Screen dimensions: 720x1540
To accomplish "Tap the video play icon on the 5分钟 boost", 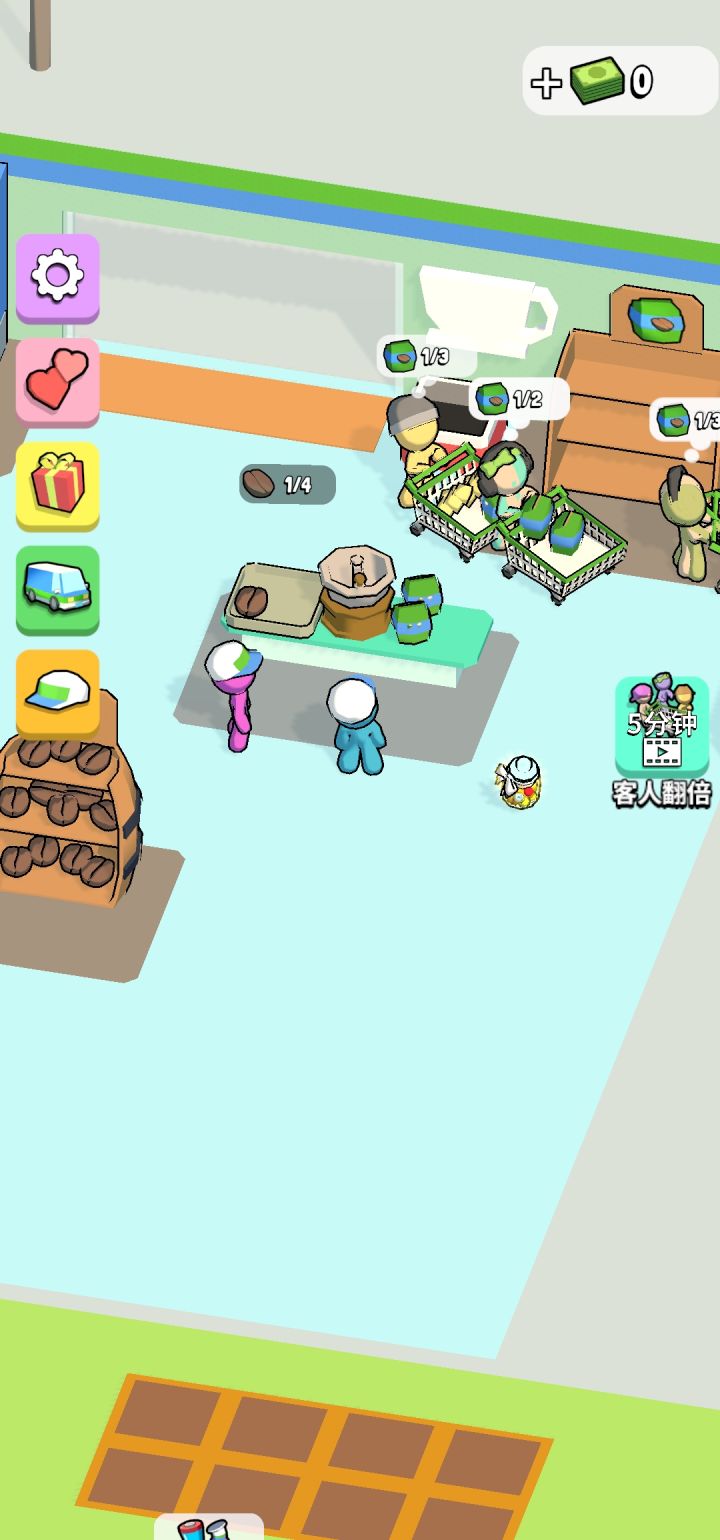I will pyautogui.click(x=662, y=751).
